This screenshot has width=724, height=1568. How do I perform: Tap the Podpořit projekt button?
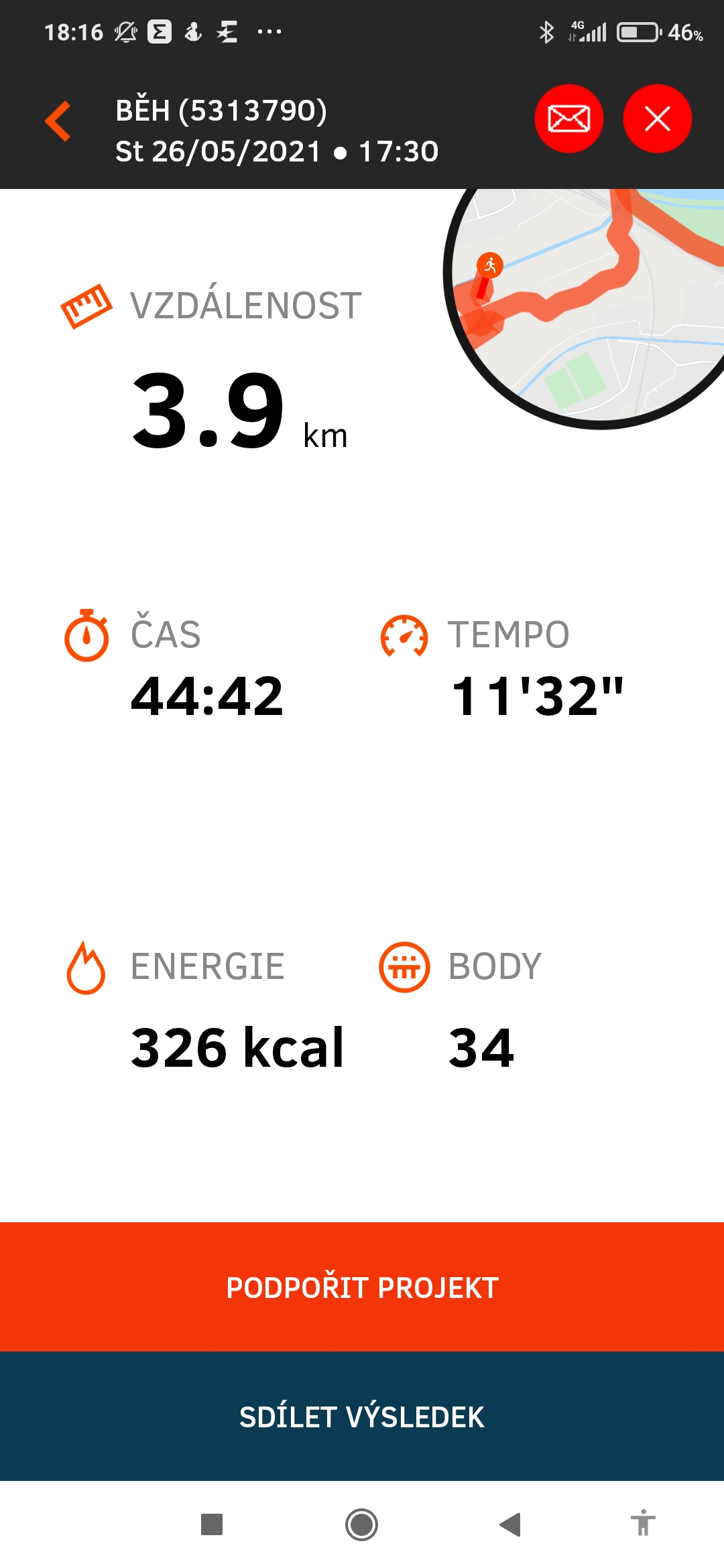362,1287
